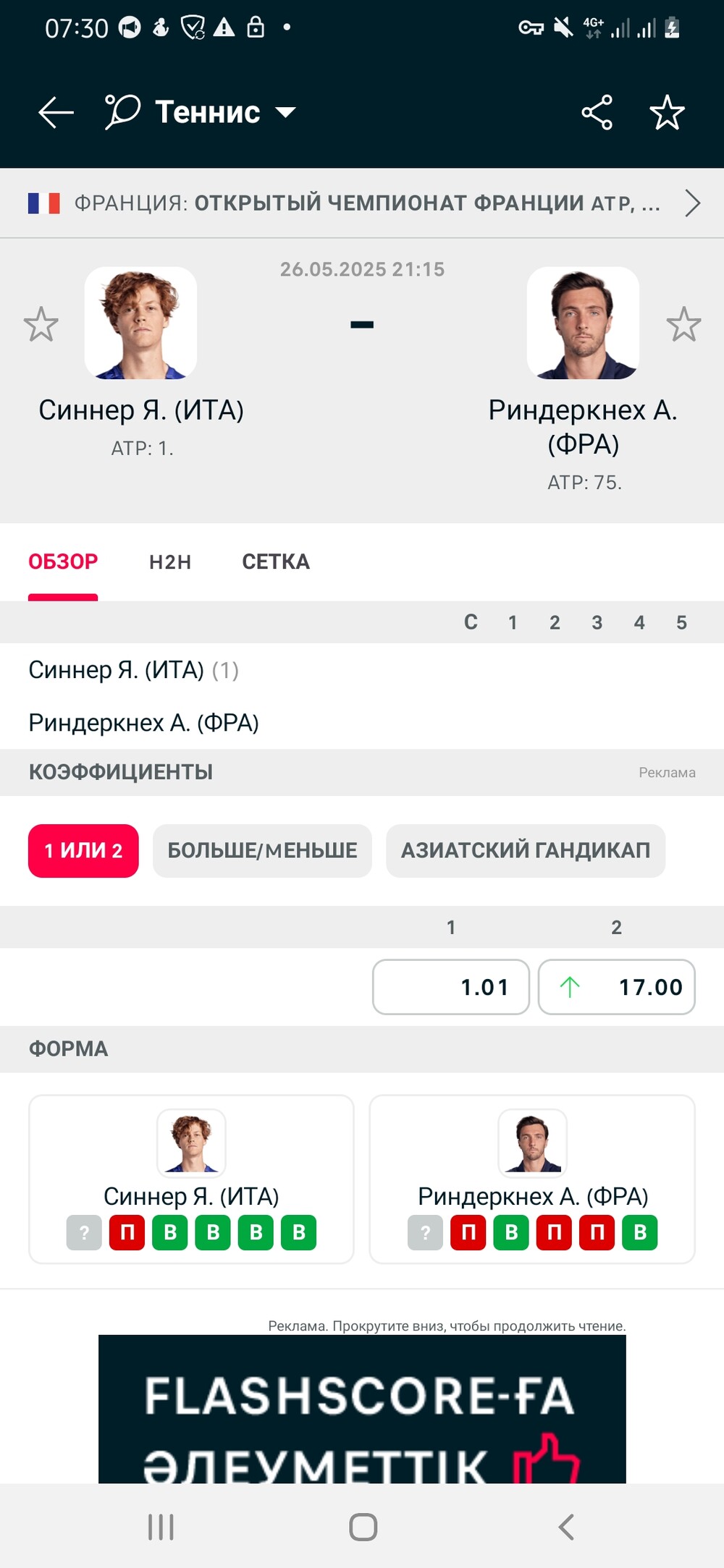
Task: Switch to the СЕТКА tab
Action: (276, 562)
